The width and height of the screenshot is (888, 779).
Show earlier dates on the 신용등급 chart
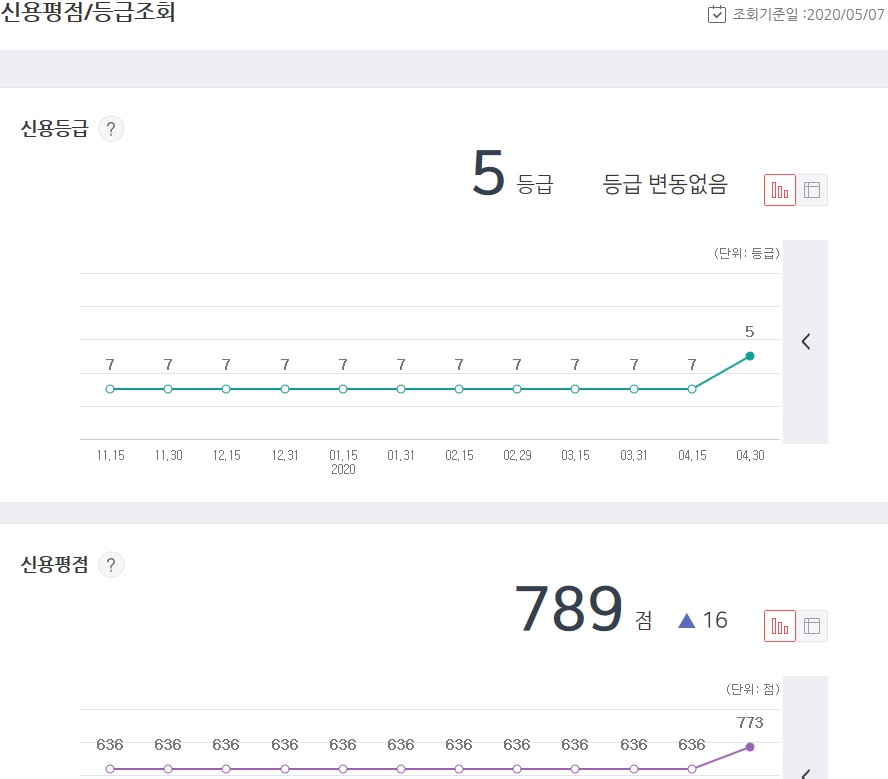pyautogui.click(x=806, y=341)
